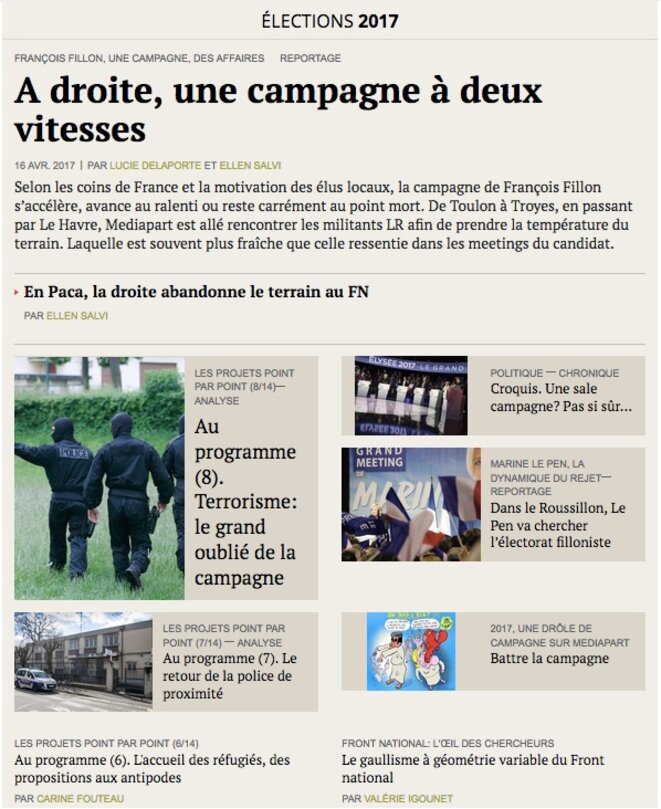Image resolution: width=661 pixels, height=809 pixels.
Task: Open 'Le gaullisme à géométrie variable' article
Action: pos(472,769)
